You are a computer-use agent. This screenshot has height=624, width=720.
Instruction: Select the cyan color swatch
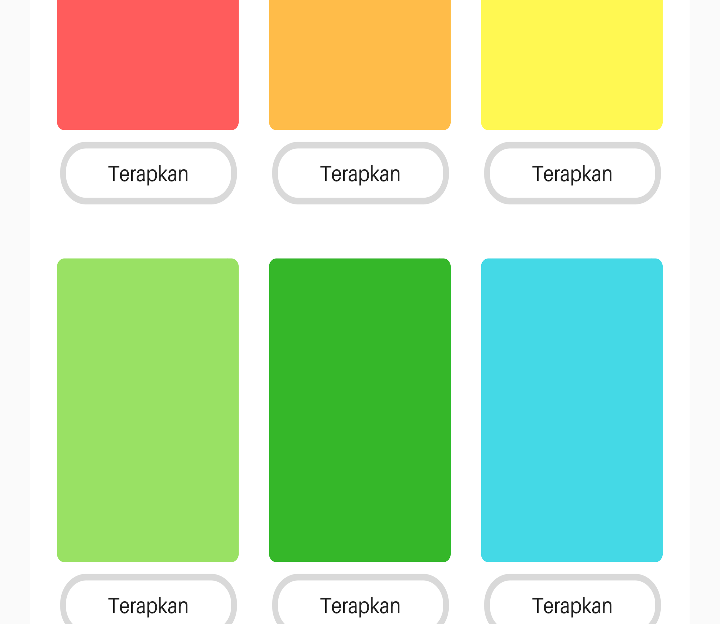(572, 410)
